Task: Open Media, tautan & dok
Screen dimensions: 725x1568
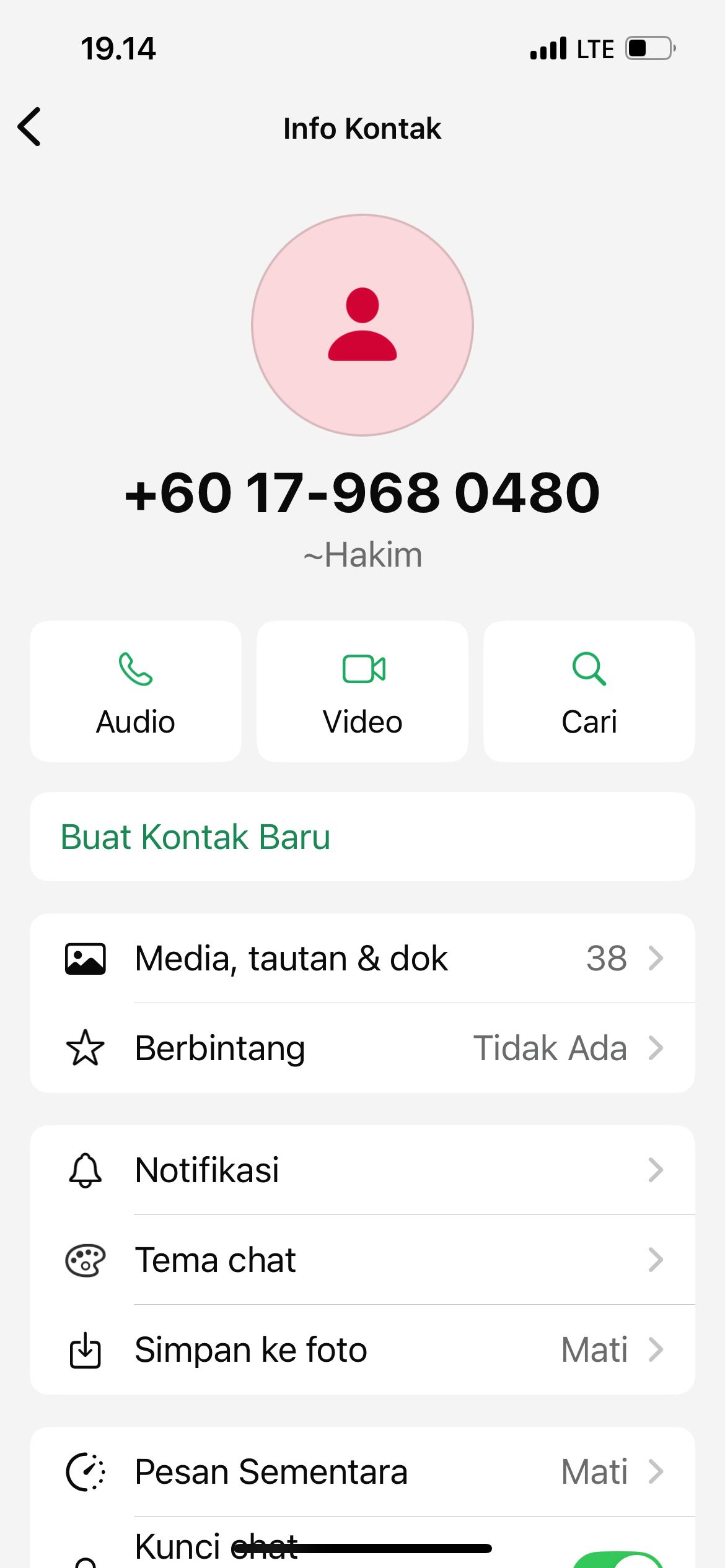Action: [362, 958]
